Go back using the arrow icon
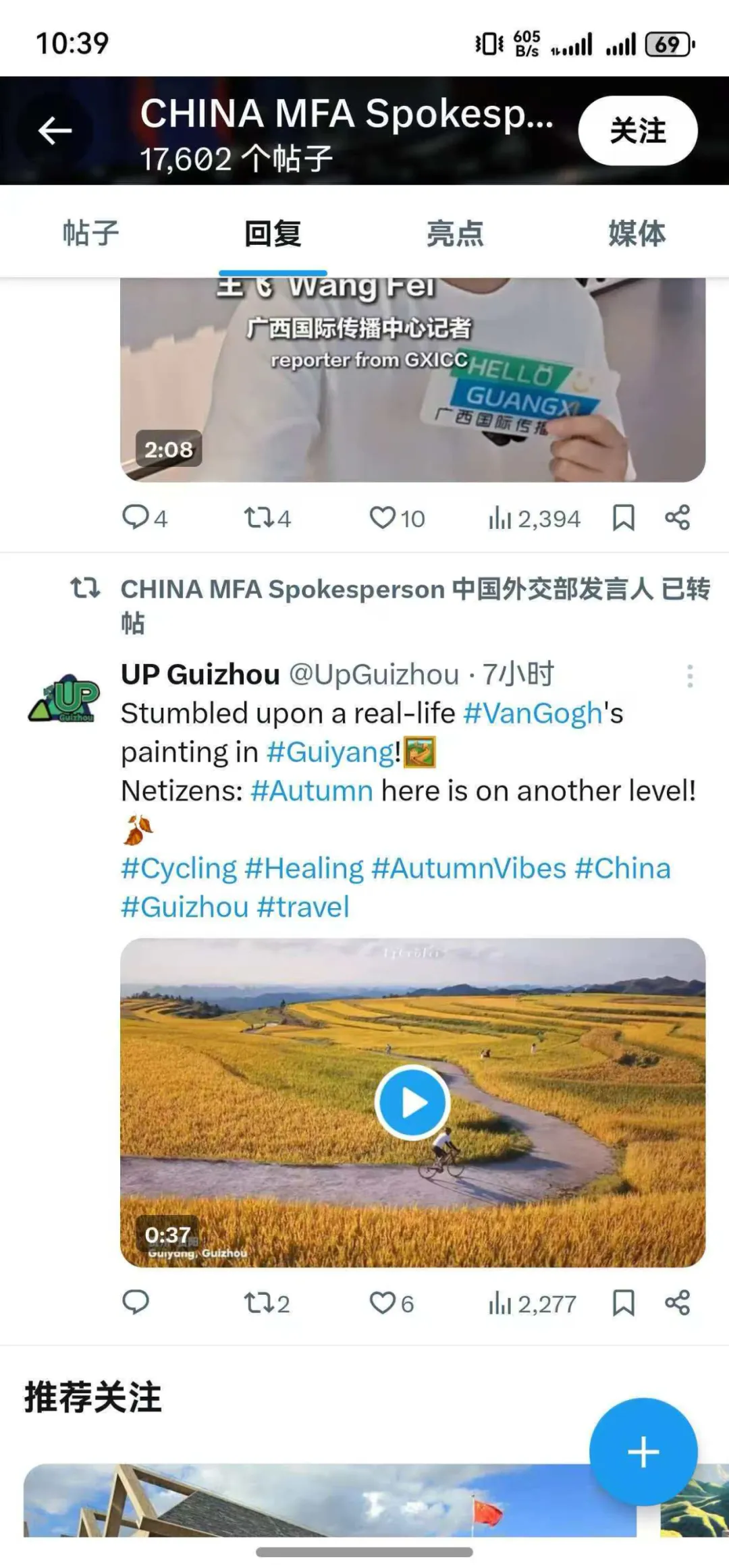 pyautogui.click(x=55, y=130)
